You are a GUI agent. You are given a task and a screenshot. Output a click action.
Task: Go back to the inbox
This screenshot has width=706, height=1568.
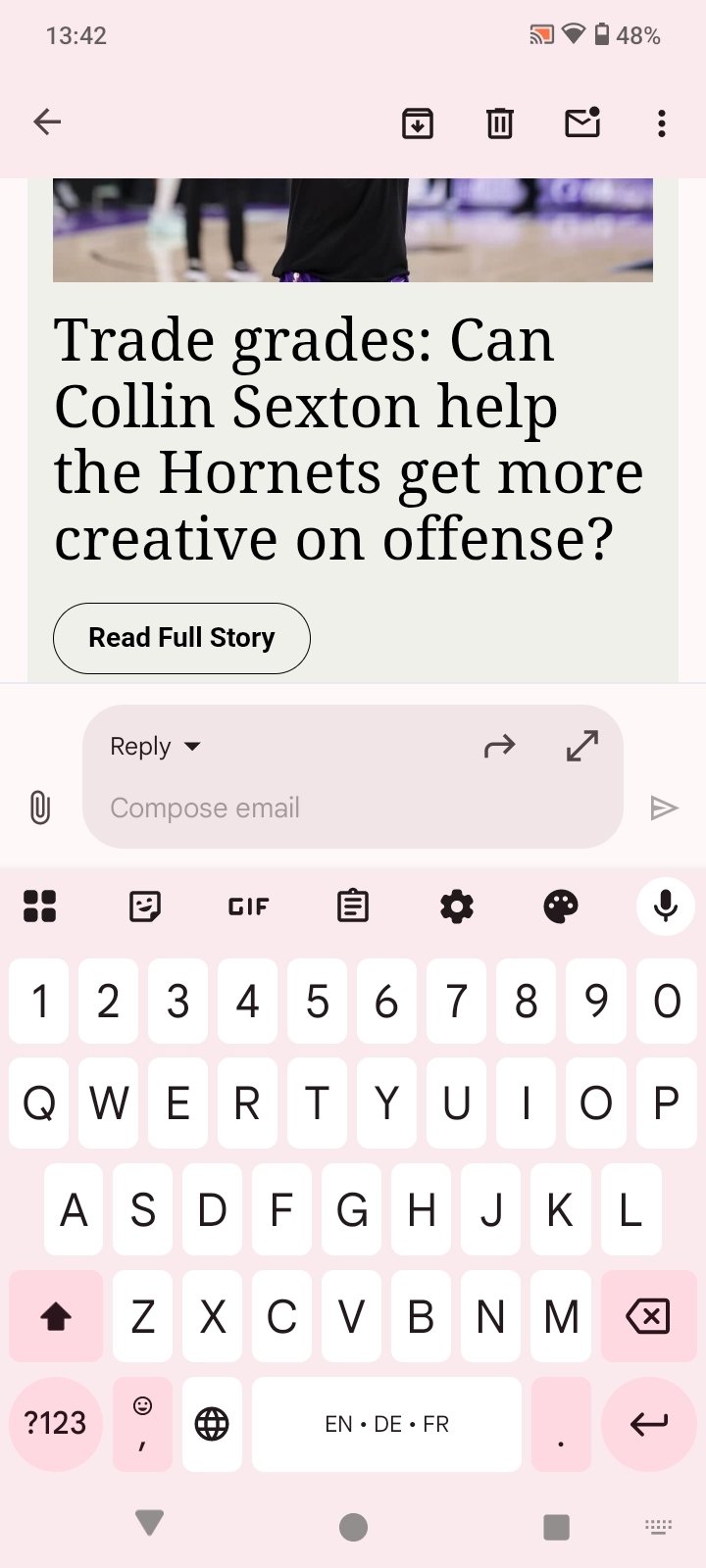pos(47,122)
